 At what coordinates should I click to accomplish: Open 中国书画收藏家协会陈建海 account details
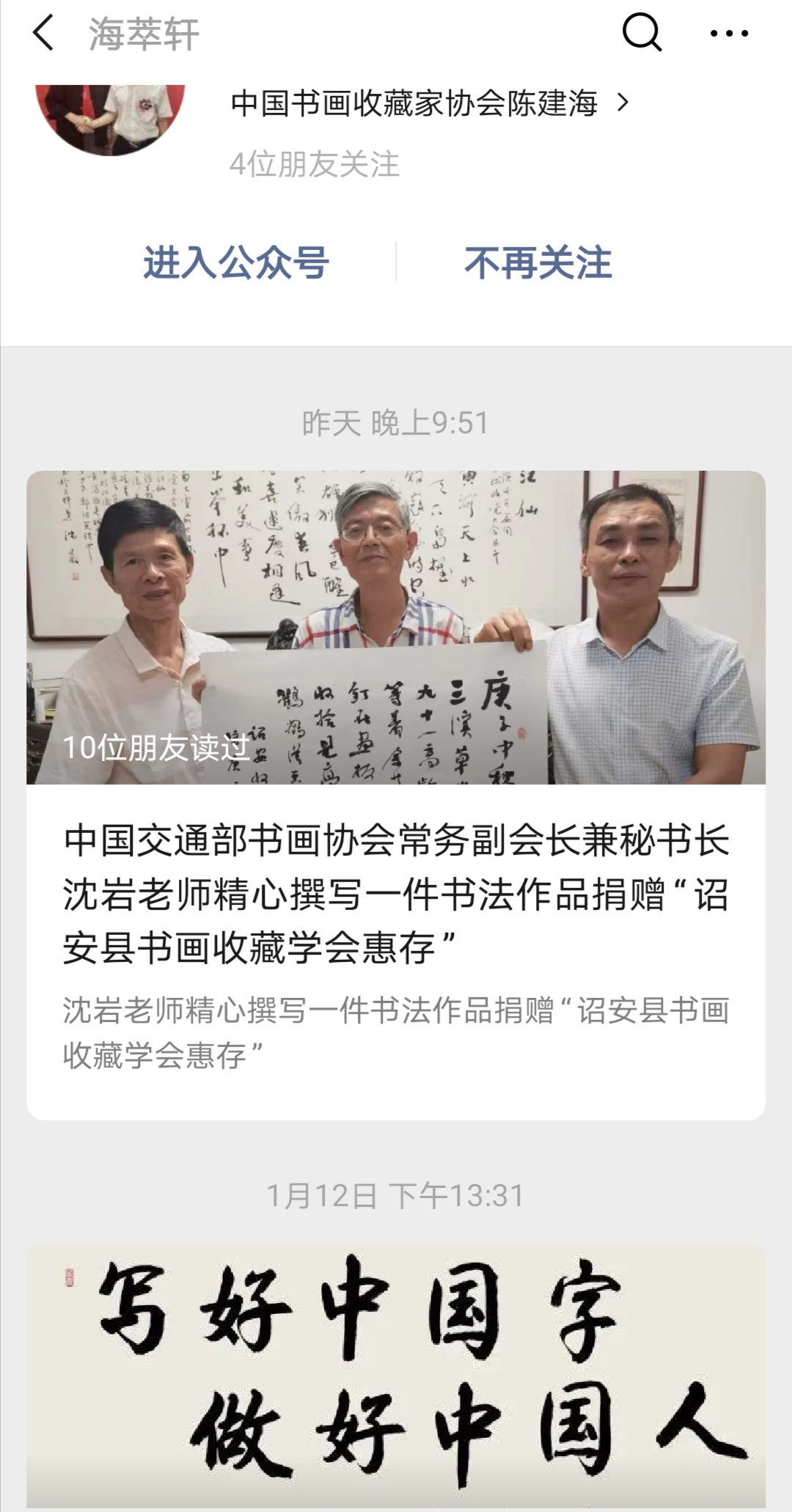[x=430, y=103]
